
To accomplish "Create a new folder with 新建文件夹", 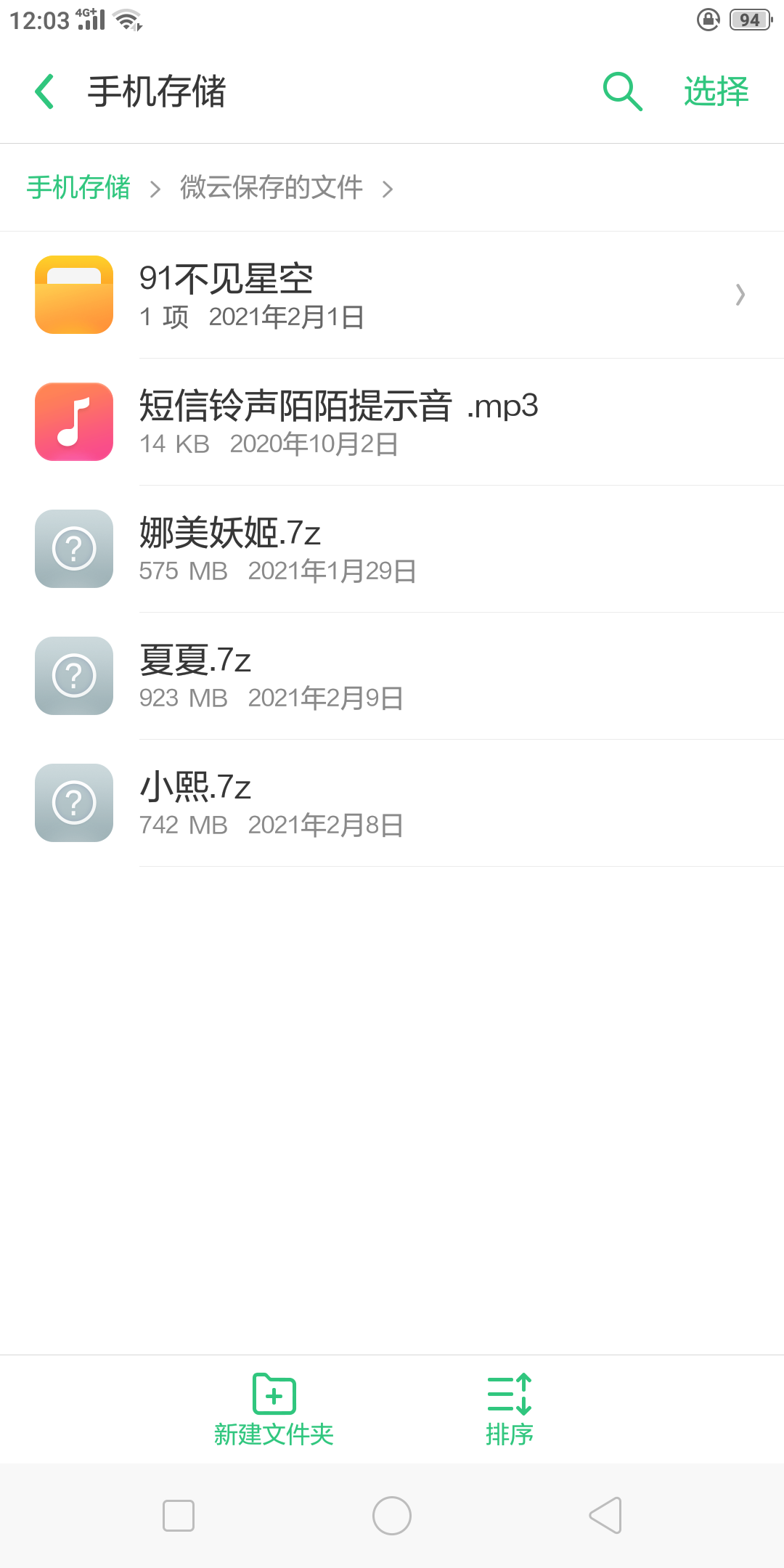I will (274, 1410).
